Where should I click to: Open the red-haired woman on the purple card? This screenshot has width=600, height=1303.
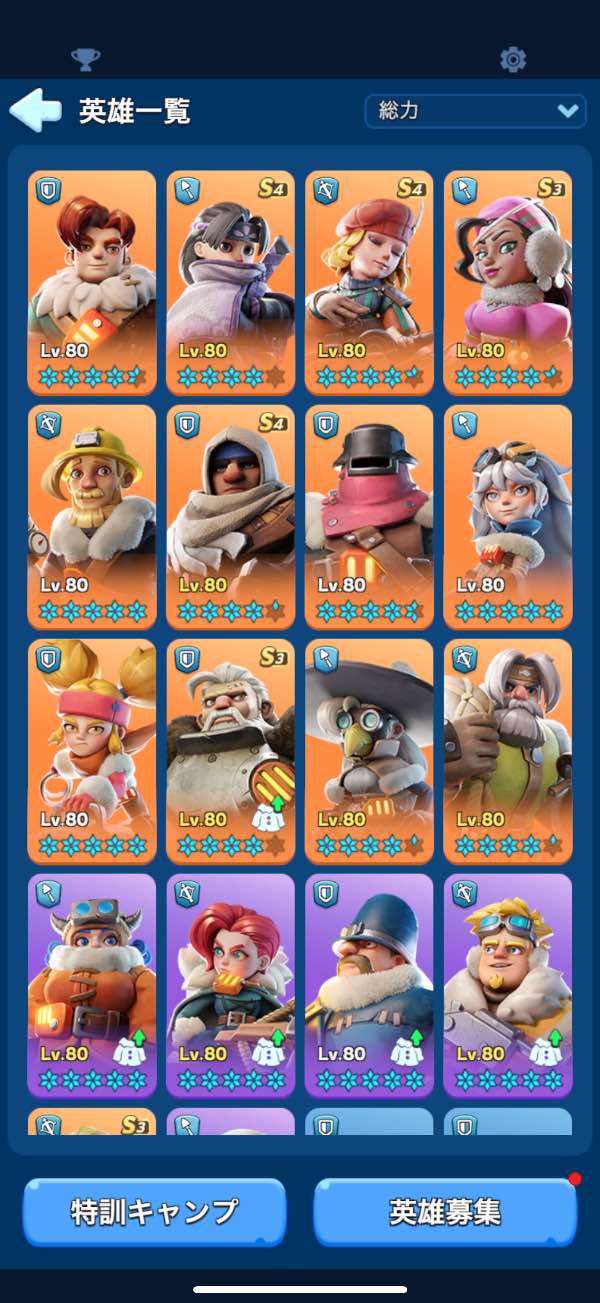pos(231,985)
